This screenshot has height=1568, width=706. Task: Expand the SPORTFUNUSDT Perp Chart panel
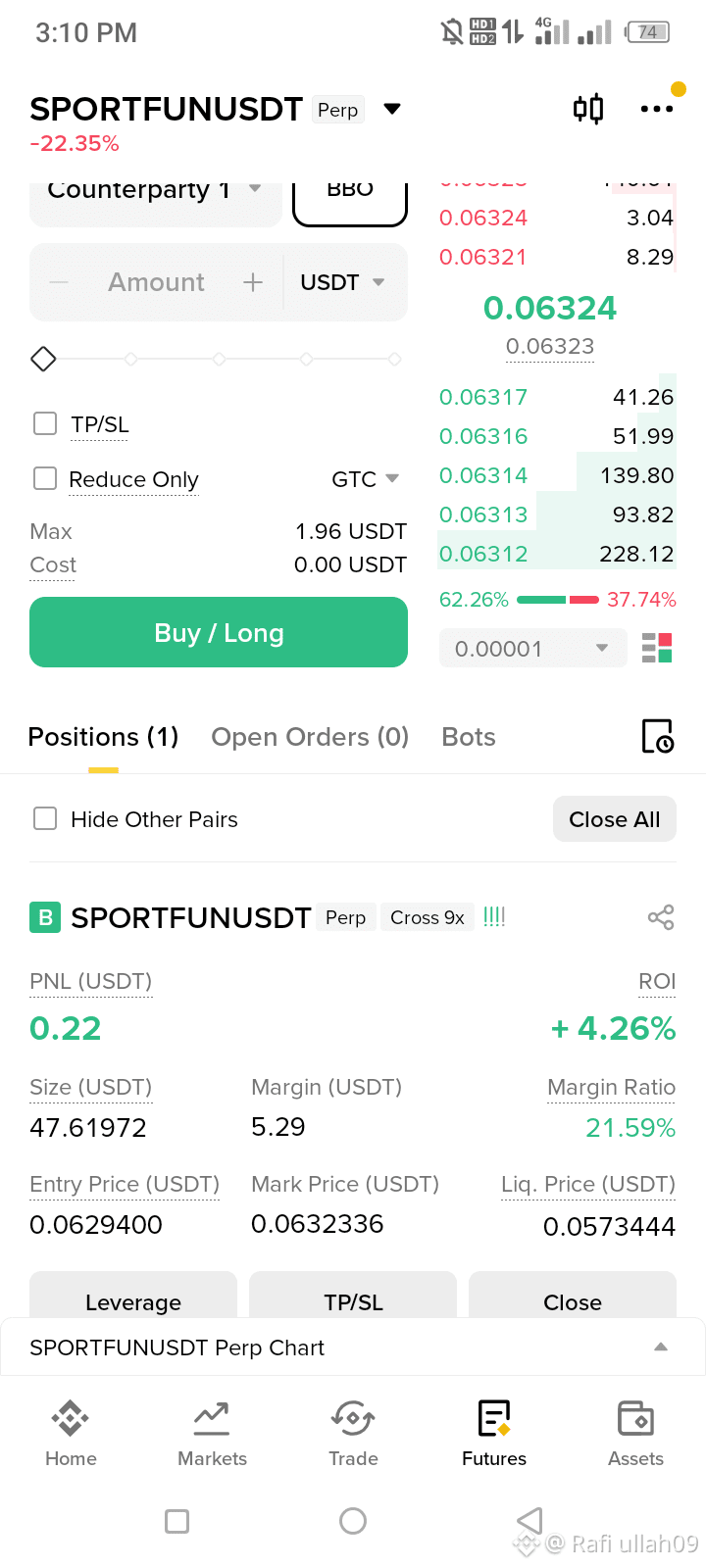point(353,1347)
